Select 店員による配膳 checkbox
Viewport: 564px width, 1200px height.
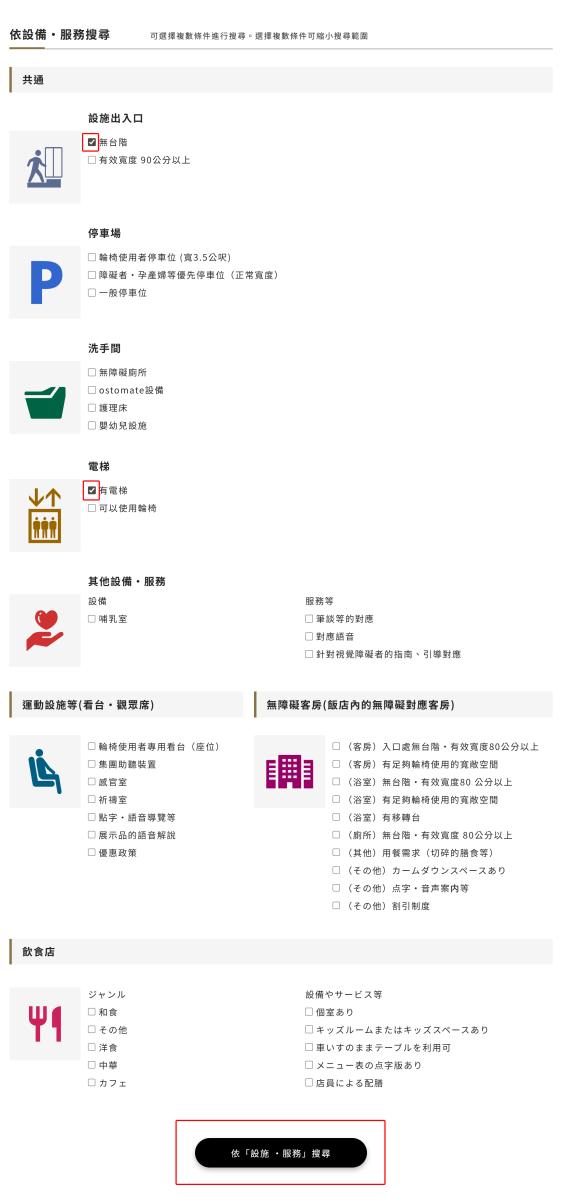tap(309, 1083)
